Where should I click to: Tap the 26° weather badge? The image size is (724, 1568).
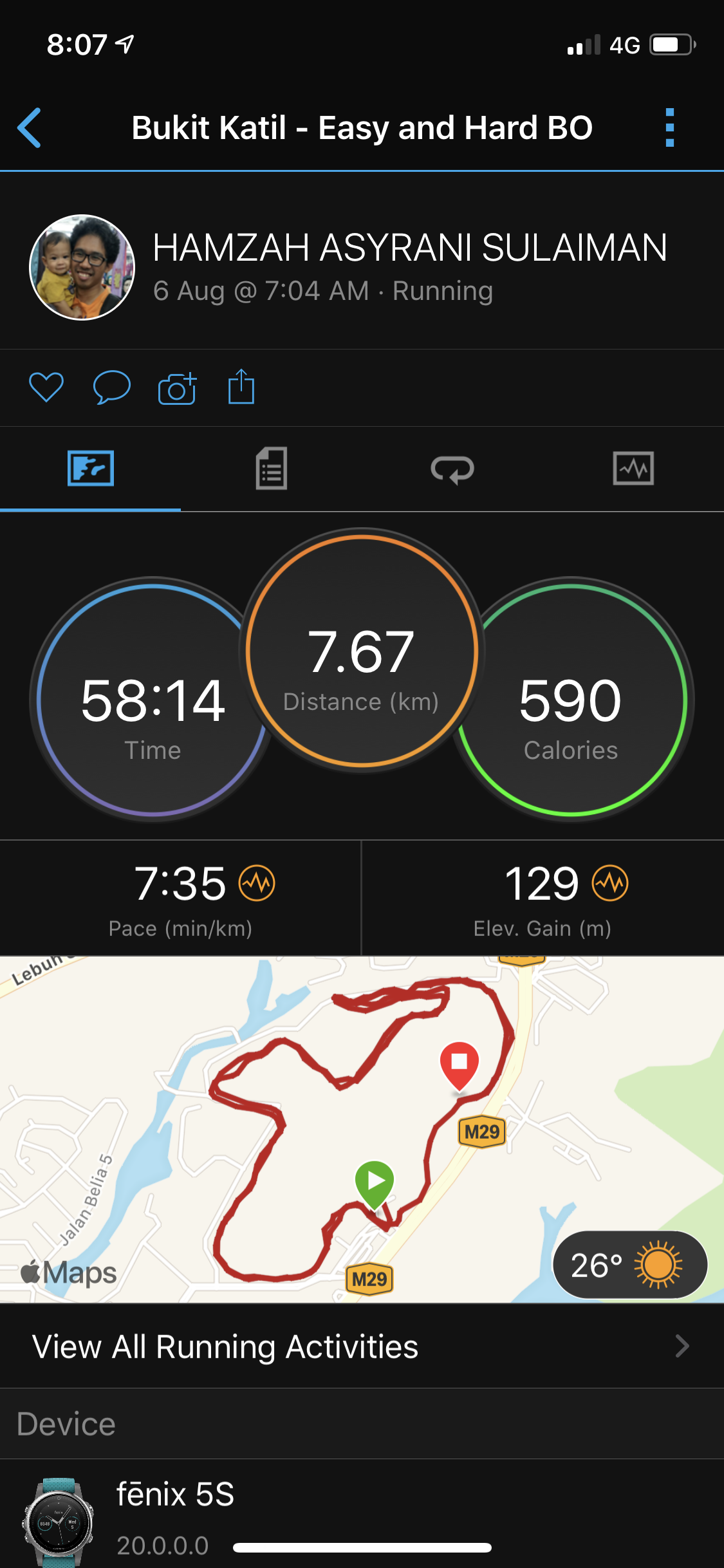pyautogui.click(x=629, y=1265)
